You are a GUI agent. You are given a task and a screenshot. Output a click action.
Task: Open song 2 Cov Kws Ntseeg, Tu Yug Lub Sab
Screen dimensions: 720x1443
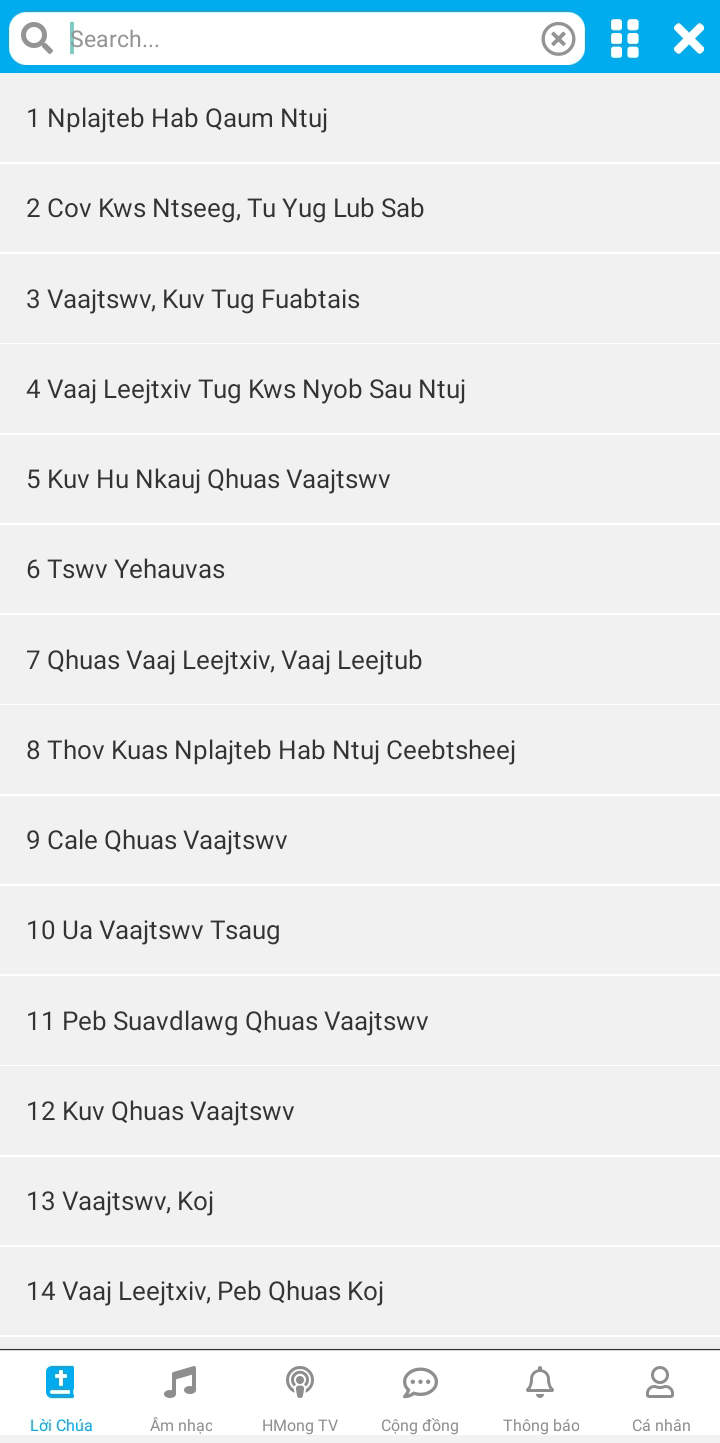pos(360,208)
